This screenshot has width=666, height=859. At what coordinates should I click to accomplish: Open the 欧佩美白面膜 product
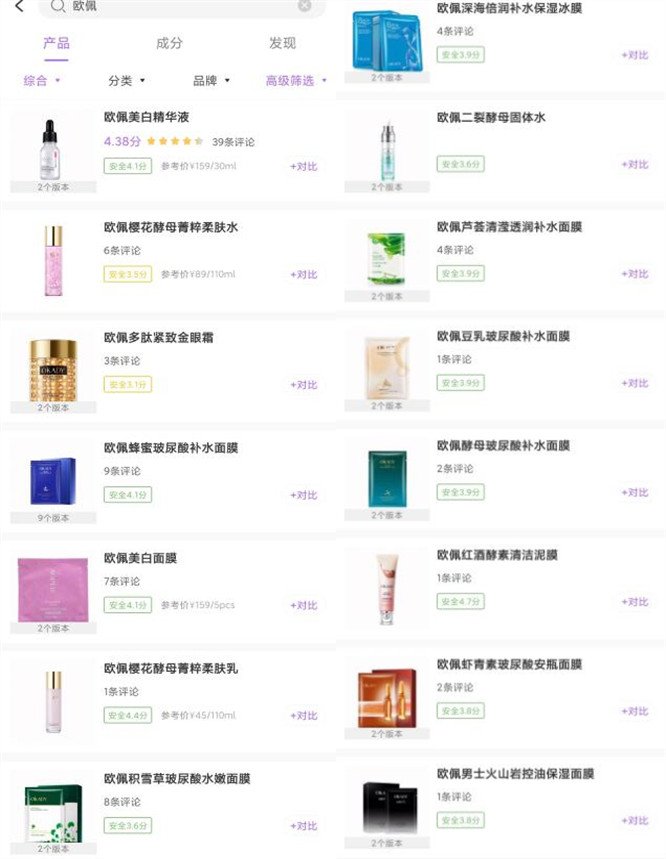point(140,558)
